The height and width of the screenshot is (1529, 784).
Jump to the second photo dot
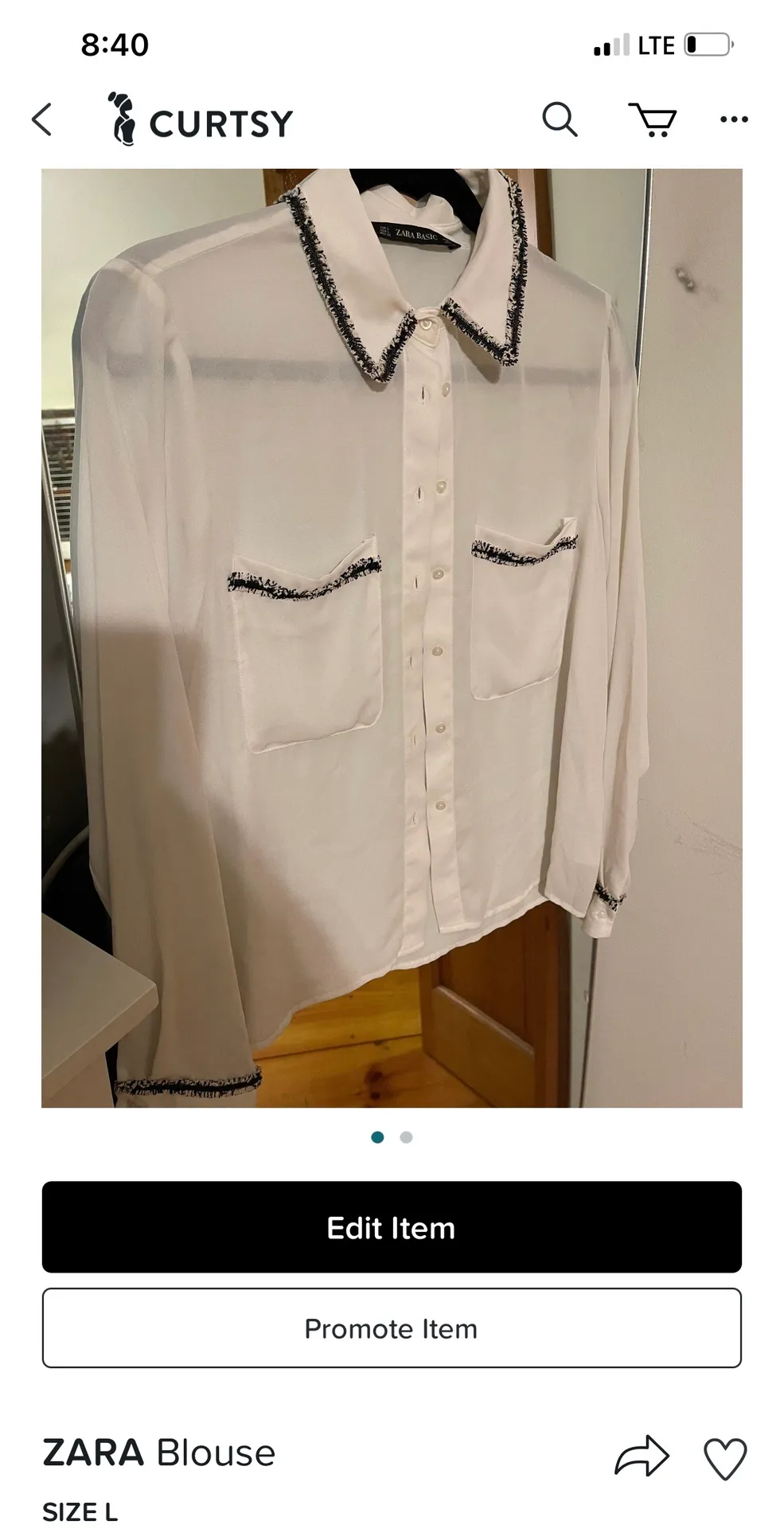[x=406, y=1137]
